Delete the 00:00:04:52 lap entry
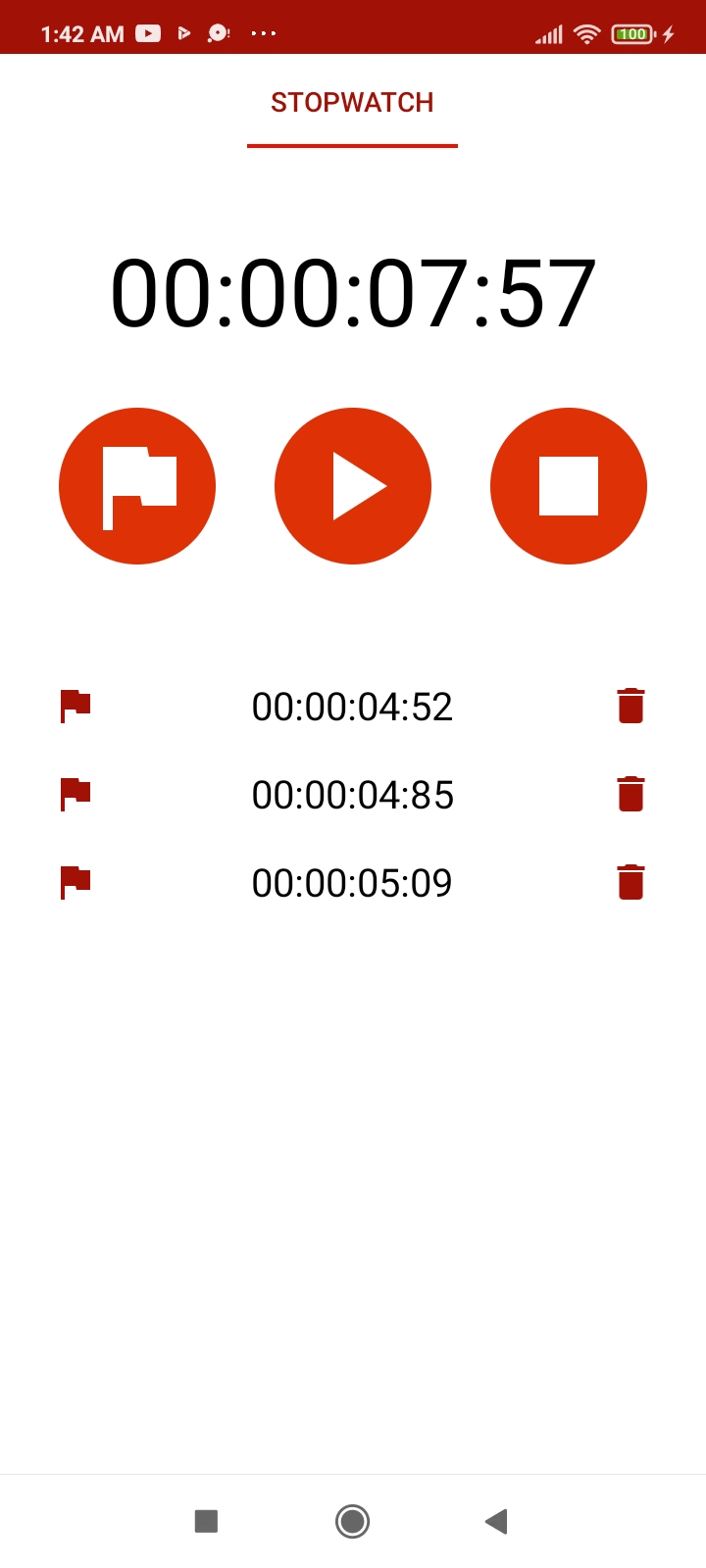Viewport: 706px width, 1568px height. pos(630,706)
